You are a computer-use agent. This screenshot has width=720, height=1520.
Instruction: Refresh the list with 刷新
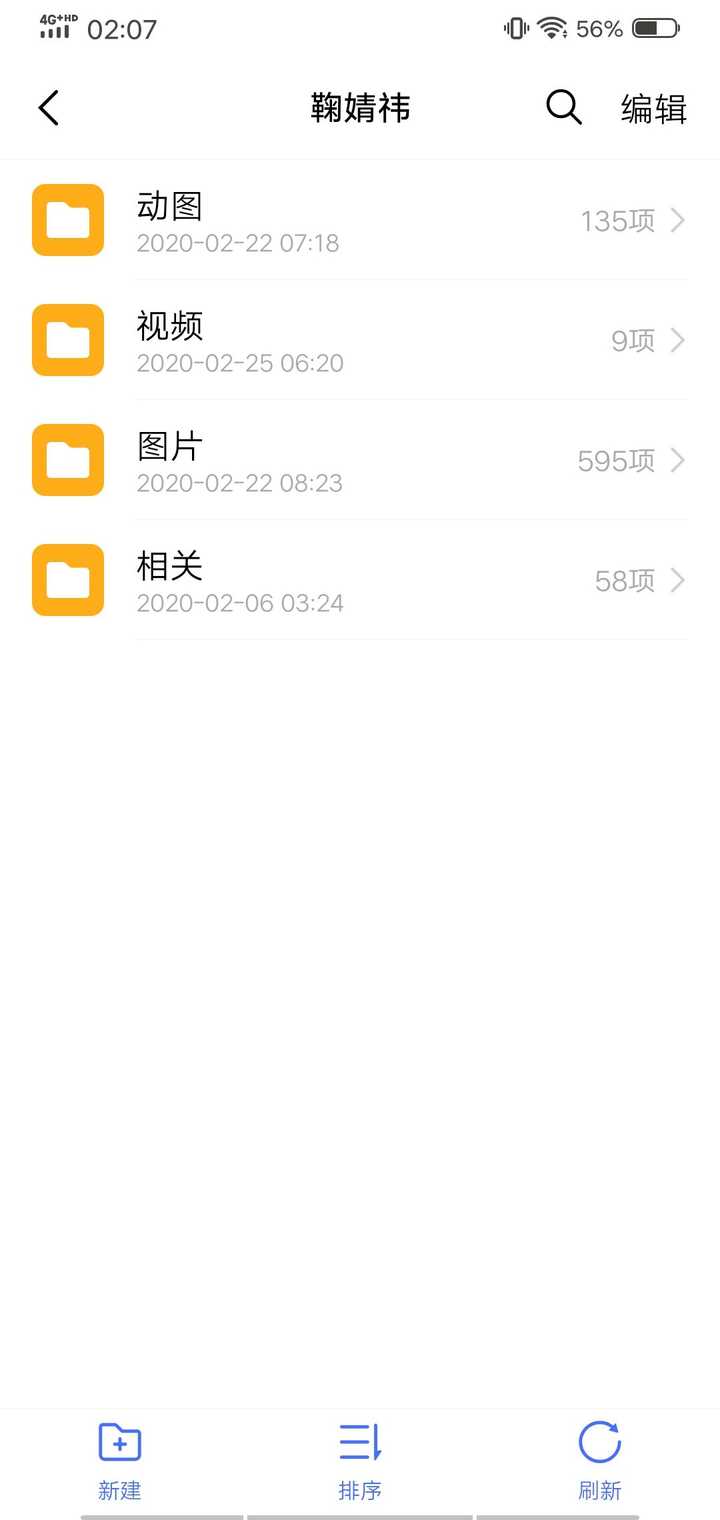click(x=600, y=1460)
